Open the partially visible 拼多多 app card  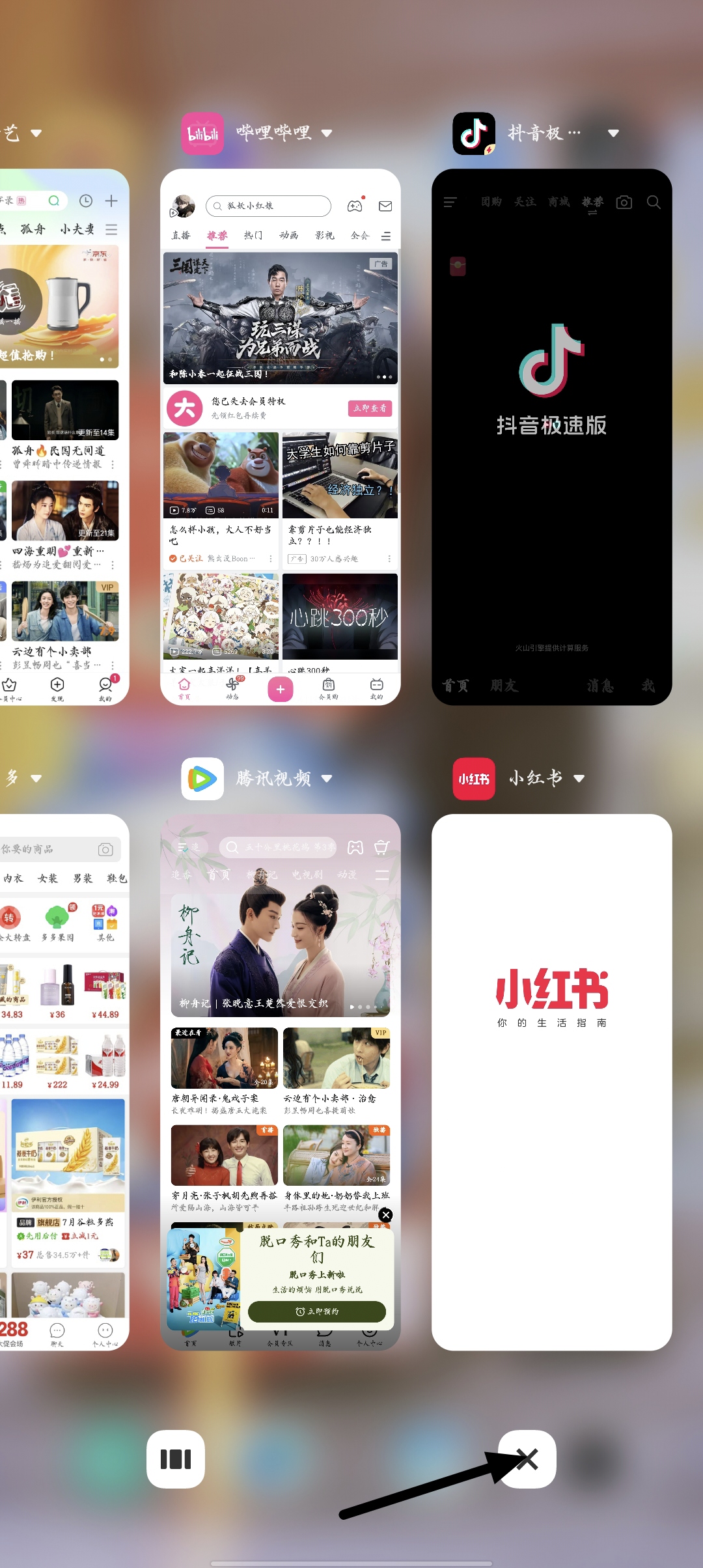(x=64, y=1081)
